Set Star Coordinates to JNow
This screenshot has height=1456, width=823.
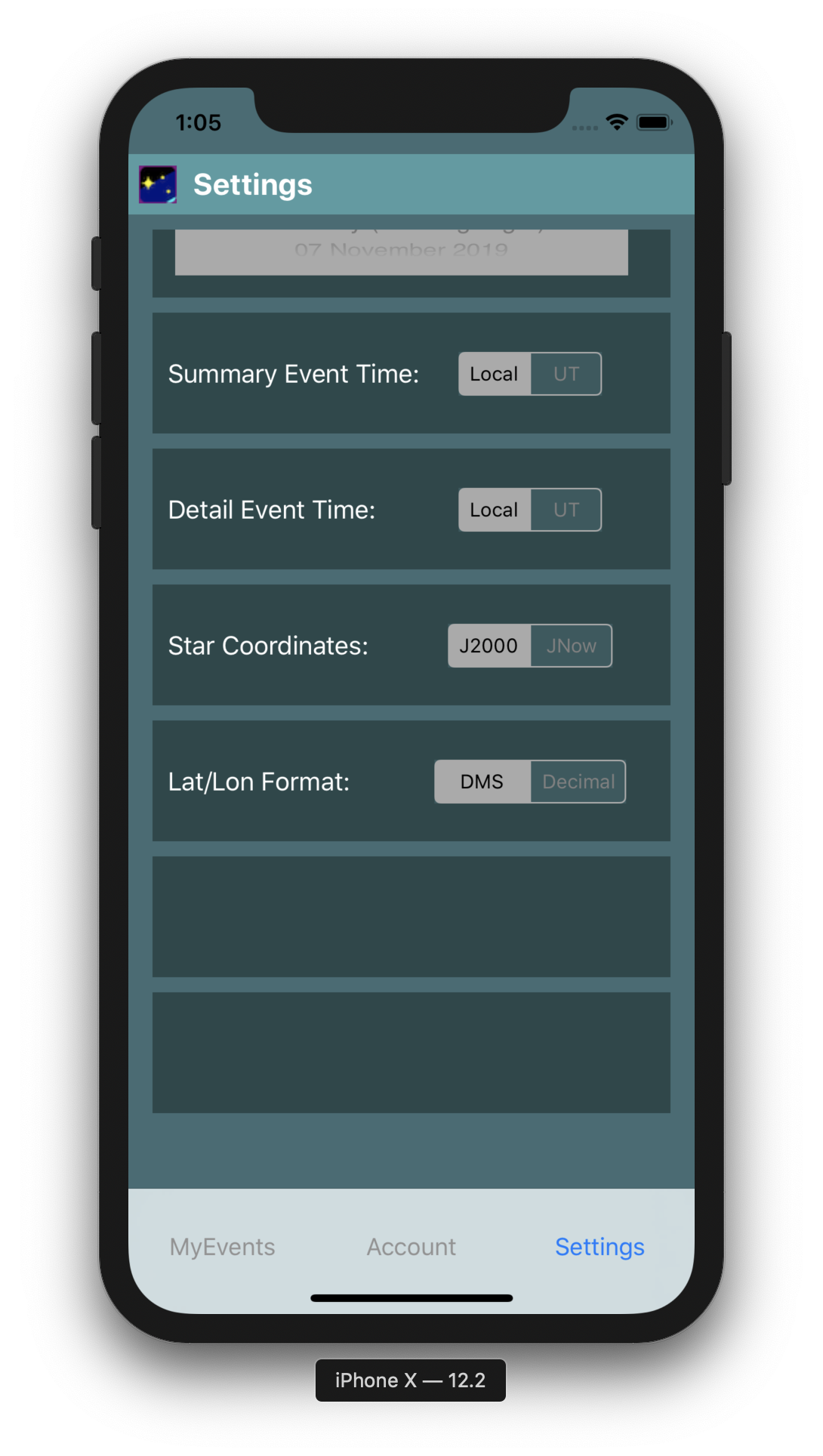tap(572, 646)
